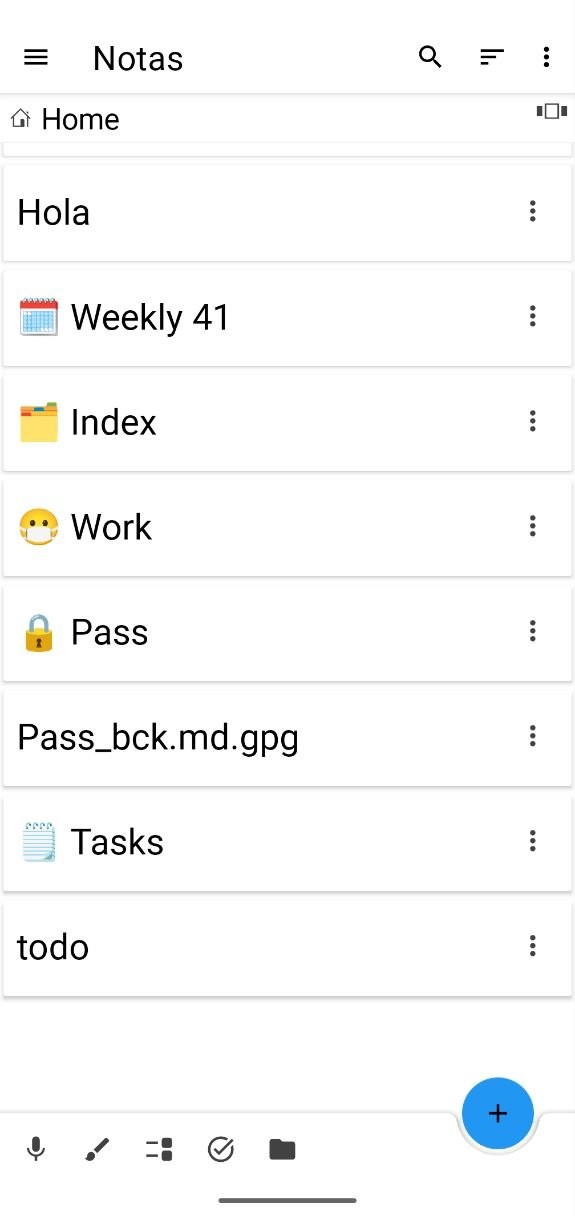The image size is (575, 1216).
Task: Open the locked Pass note
Action: 287,632
